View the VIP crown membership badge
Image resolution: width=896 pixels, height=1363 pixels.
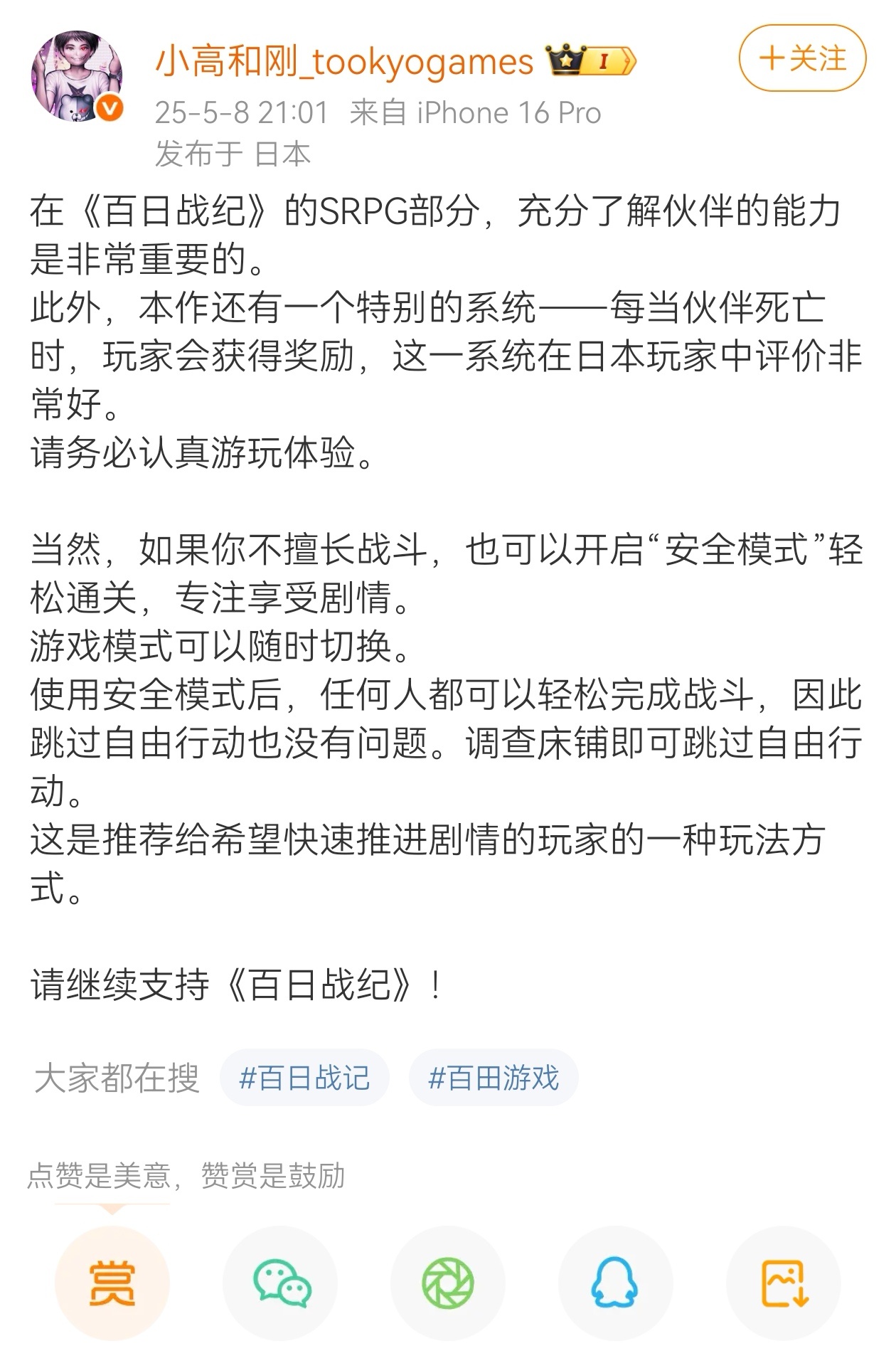590,61
